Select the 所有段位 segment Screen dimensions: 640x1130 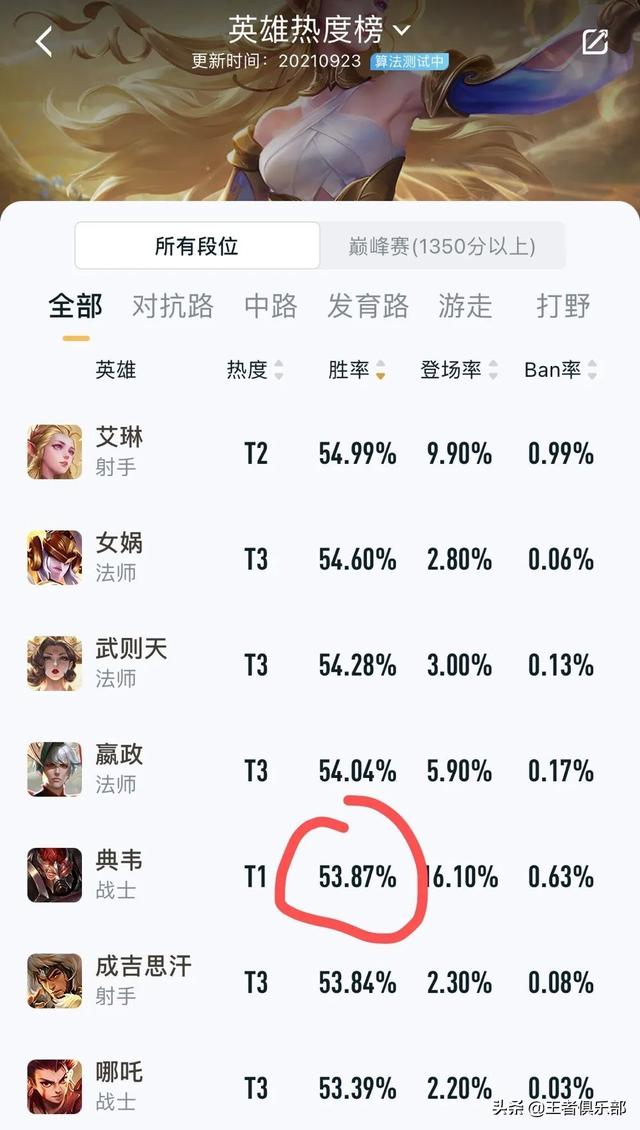click(197, 246)
